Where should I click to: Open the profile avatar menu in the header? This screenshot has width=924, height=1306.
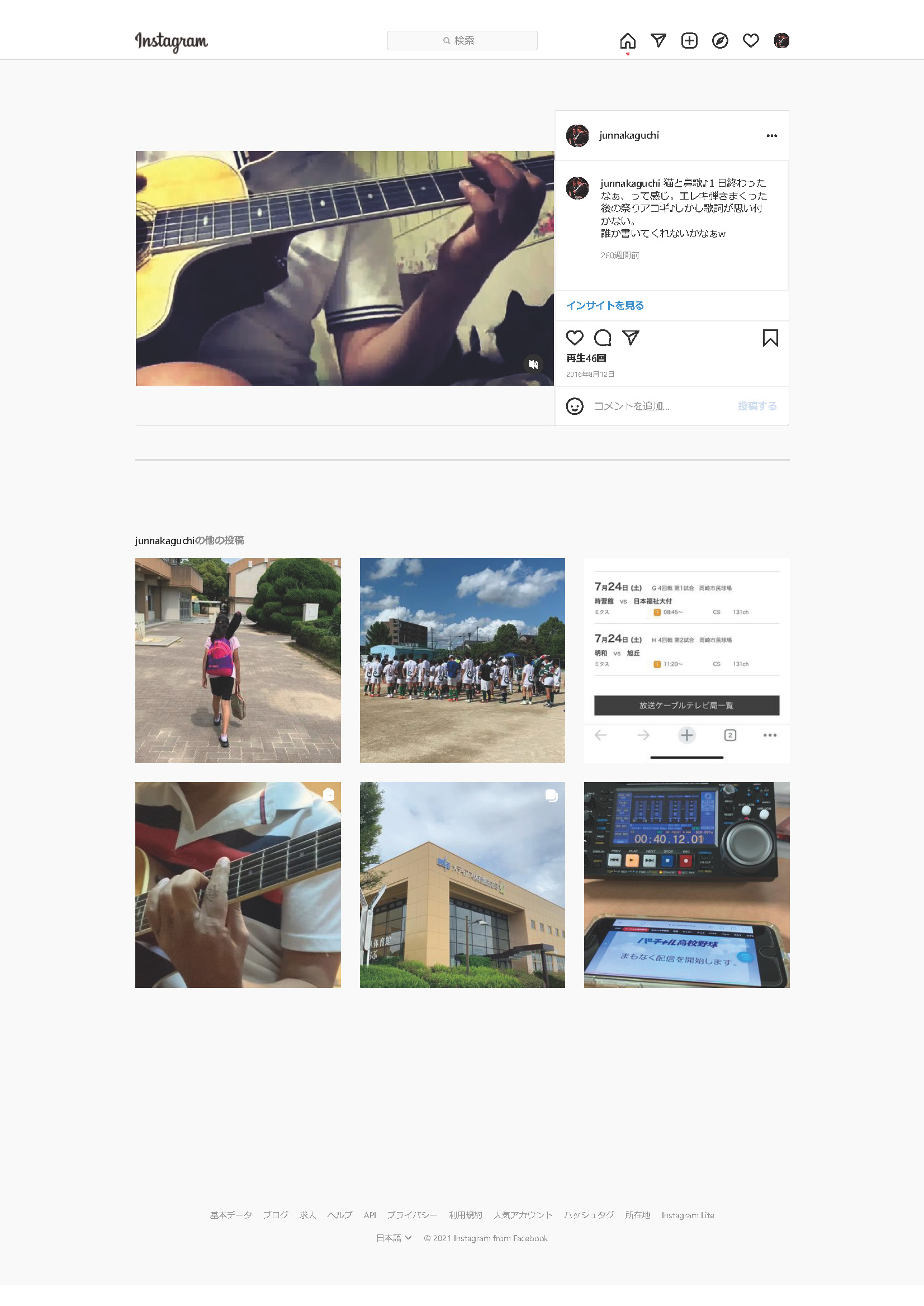click(781, 41)
